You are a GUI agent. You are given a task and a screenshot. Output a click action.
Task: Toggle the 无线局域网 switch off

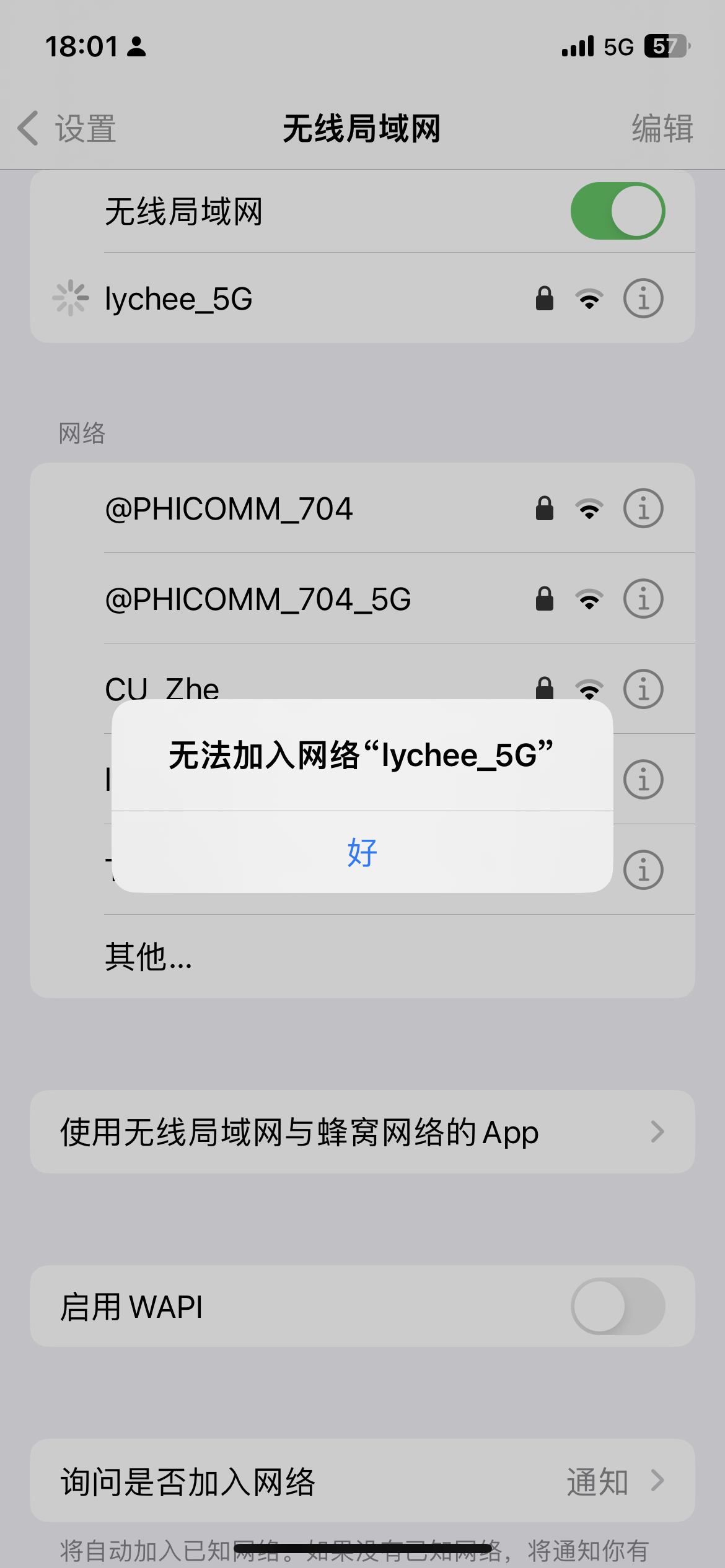pos(617,211)
